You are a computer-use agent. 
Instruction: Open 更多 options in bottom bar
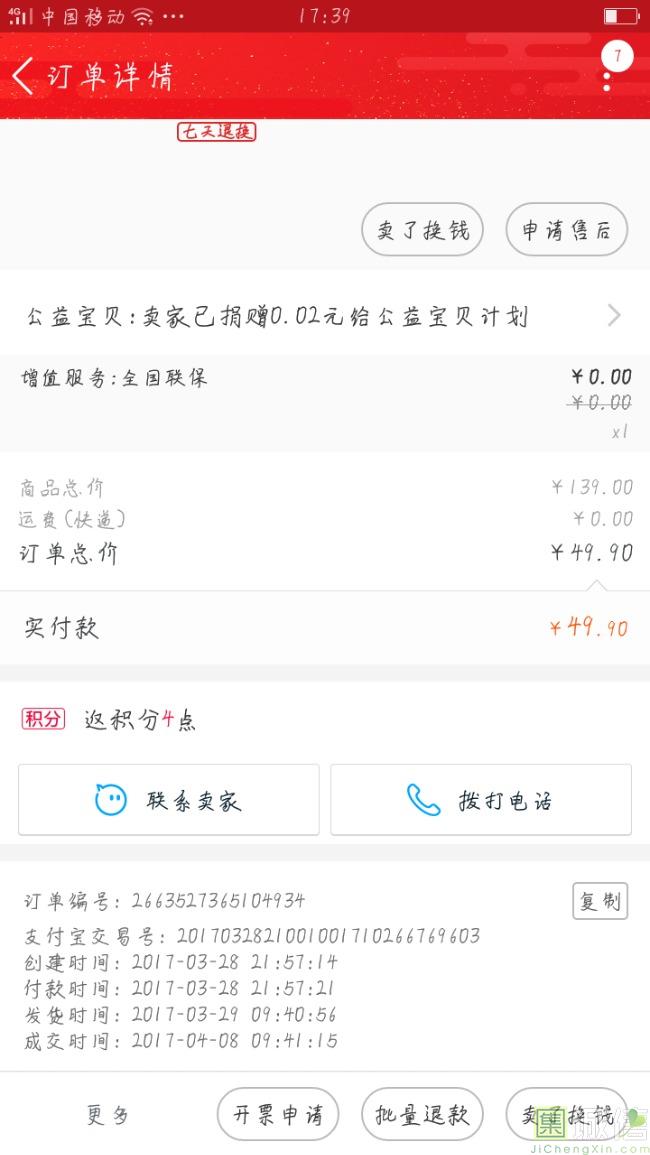click(108, 1115)
